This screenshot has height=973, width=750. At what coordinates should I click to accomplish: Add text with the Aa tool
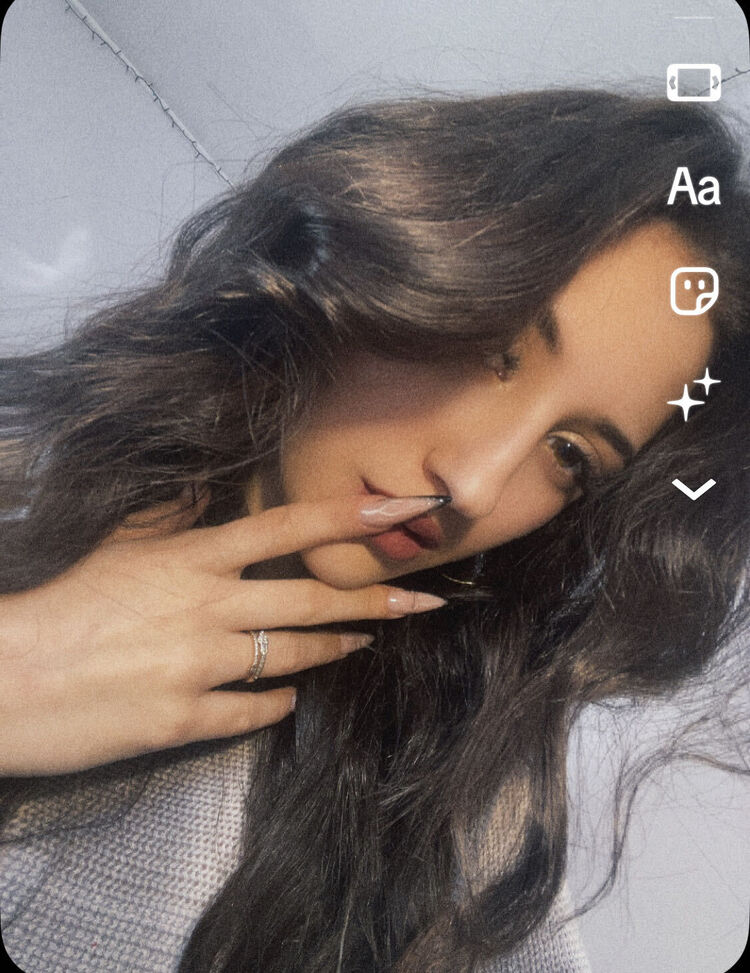(693, 187)
